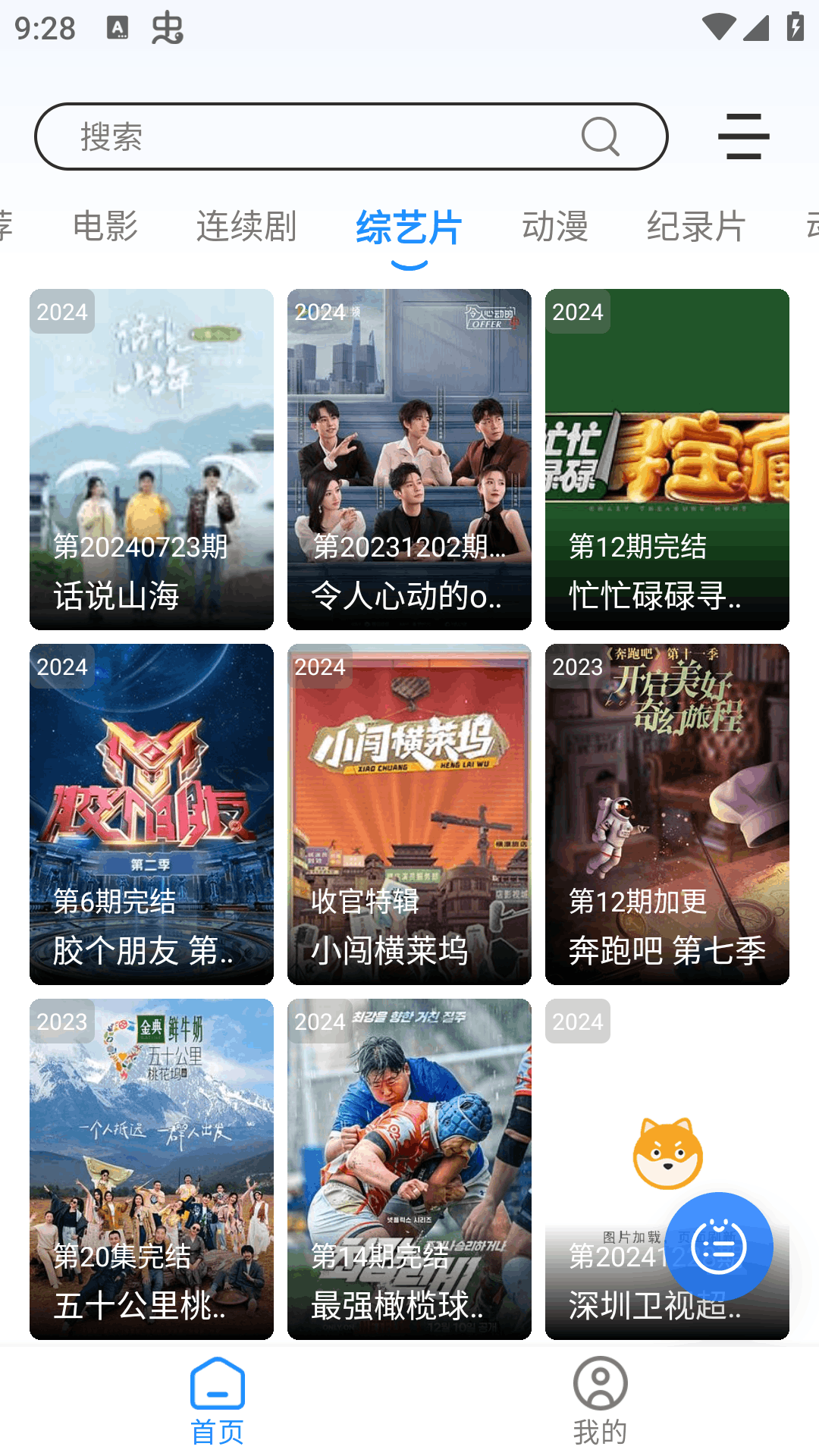Open the show 小闯横莱坞
Viewport: 819px width, 1456px height.
tap(409, 814)
